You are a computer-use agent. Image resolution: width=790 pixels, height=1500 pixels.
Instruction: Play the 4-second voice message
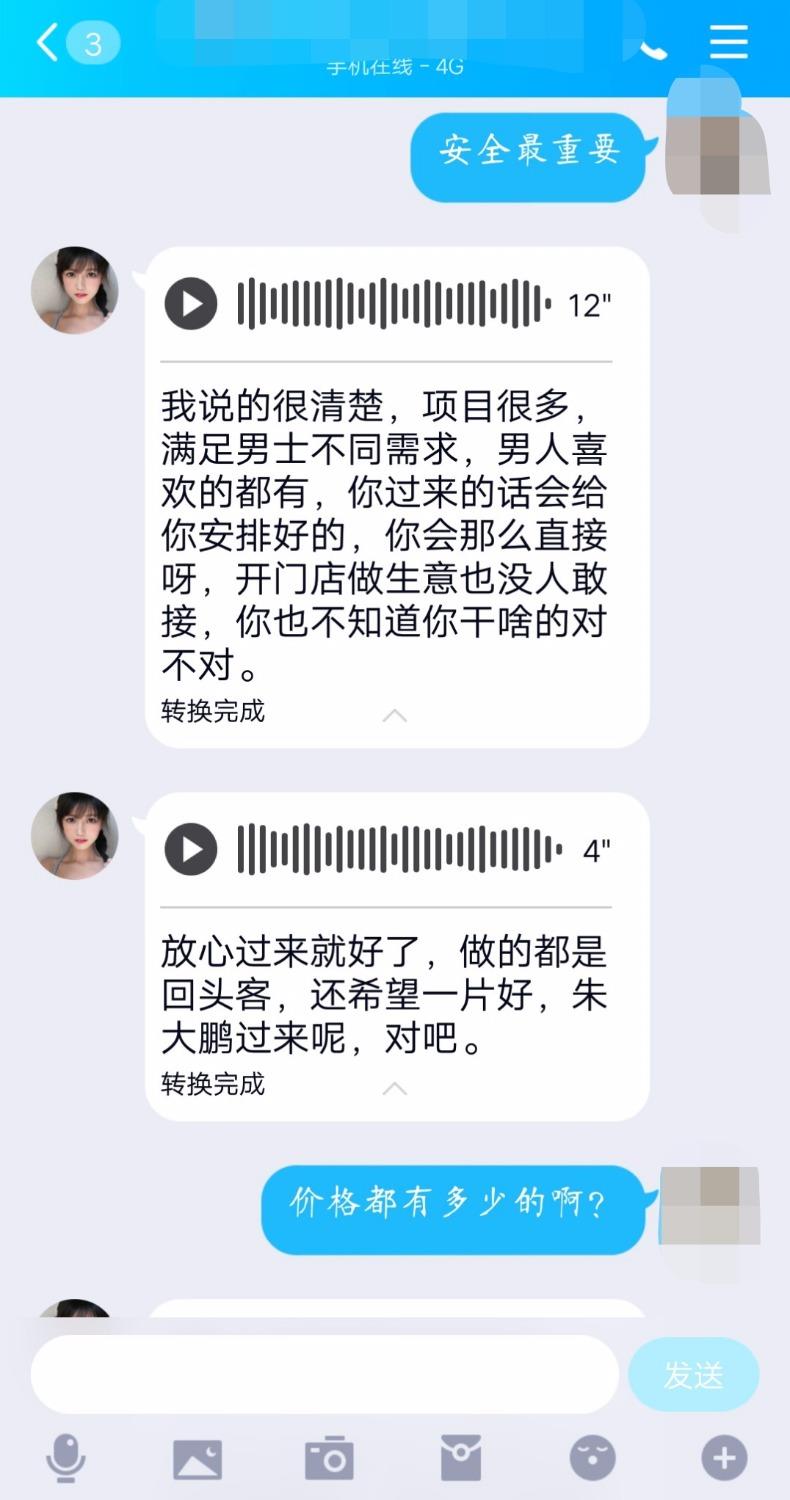[191, 850]
